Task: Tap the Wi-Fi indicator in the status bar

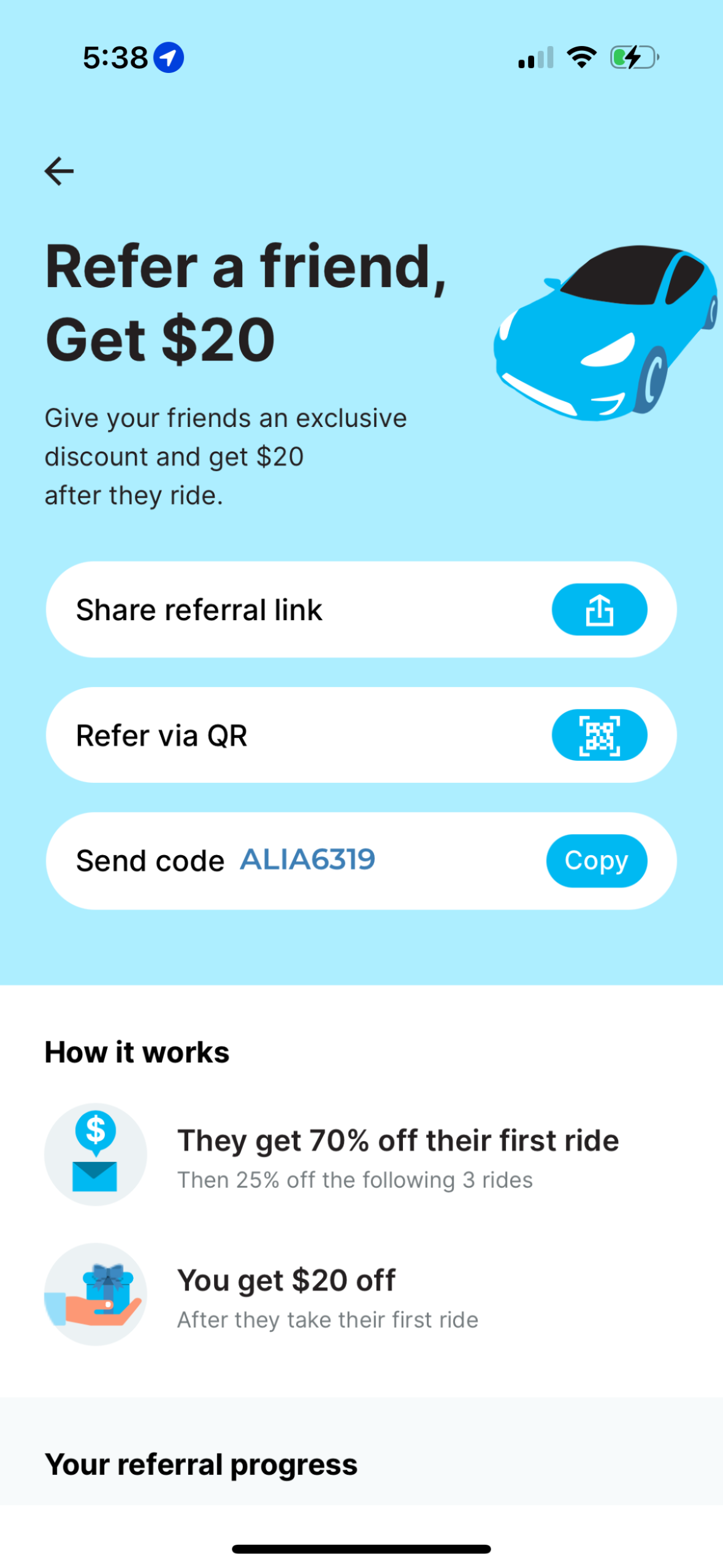Action: [x=580, y=57]
